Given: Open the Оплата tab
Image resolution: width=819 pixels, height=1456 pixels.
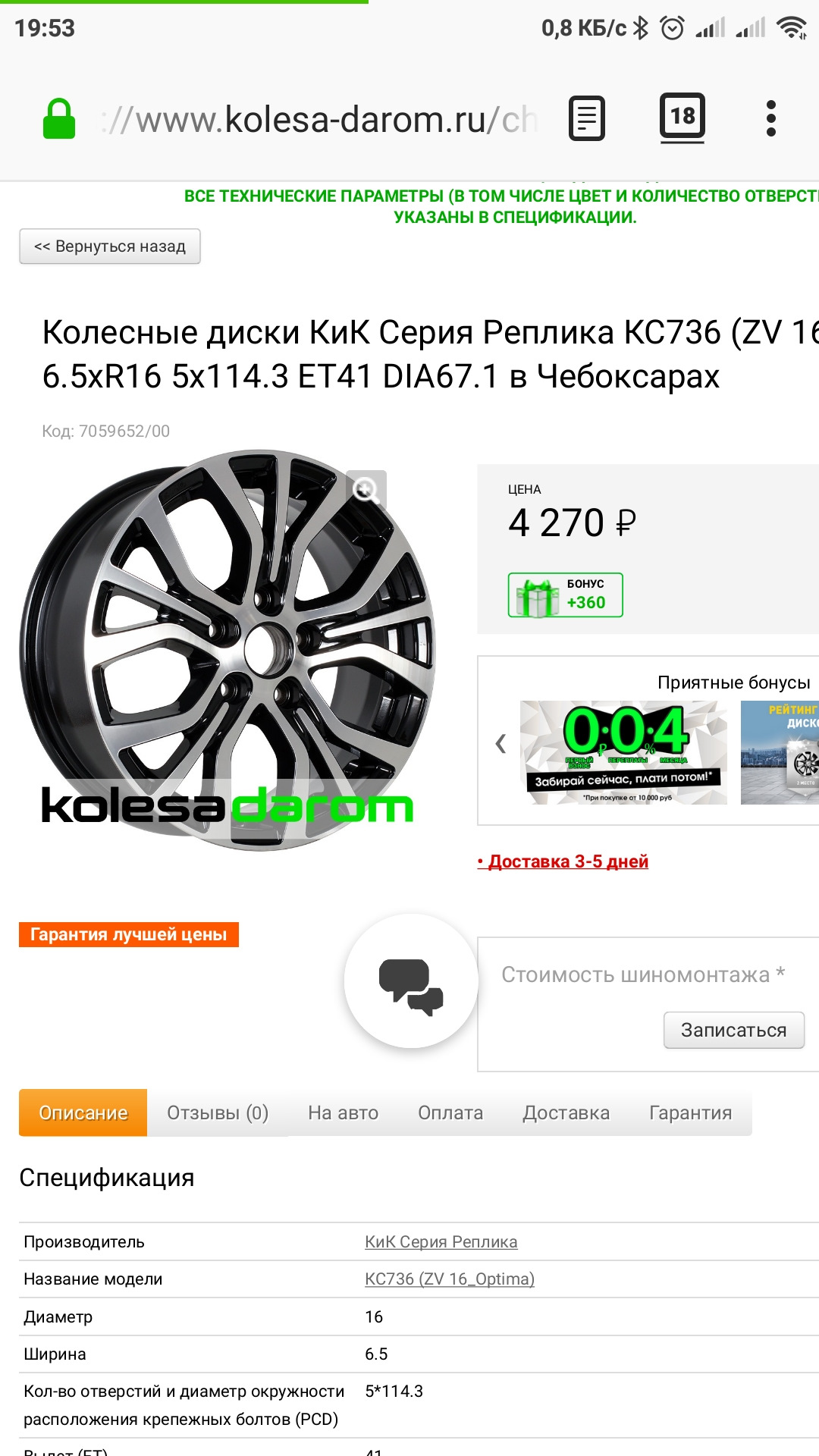Looking at the screenshot, I should (450, 1112).
